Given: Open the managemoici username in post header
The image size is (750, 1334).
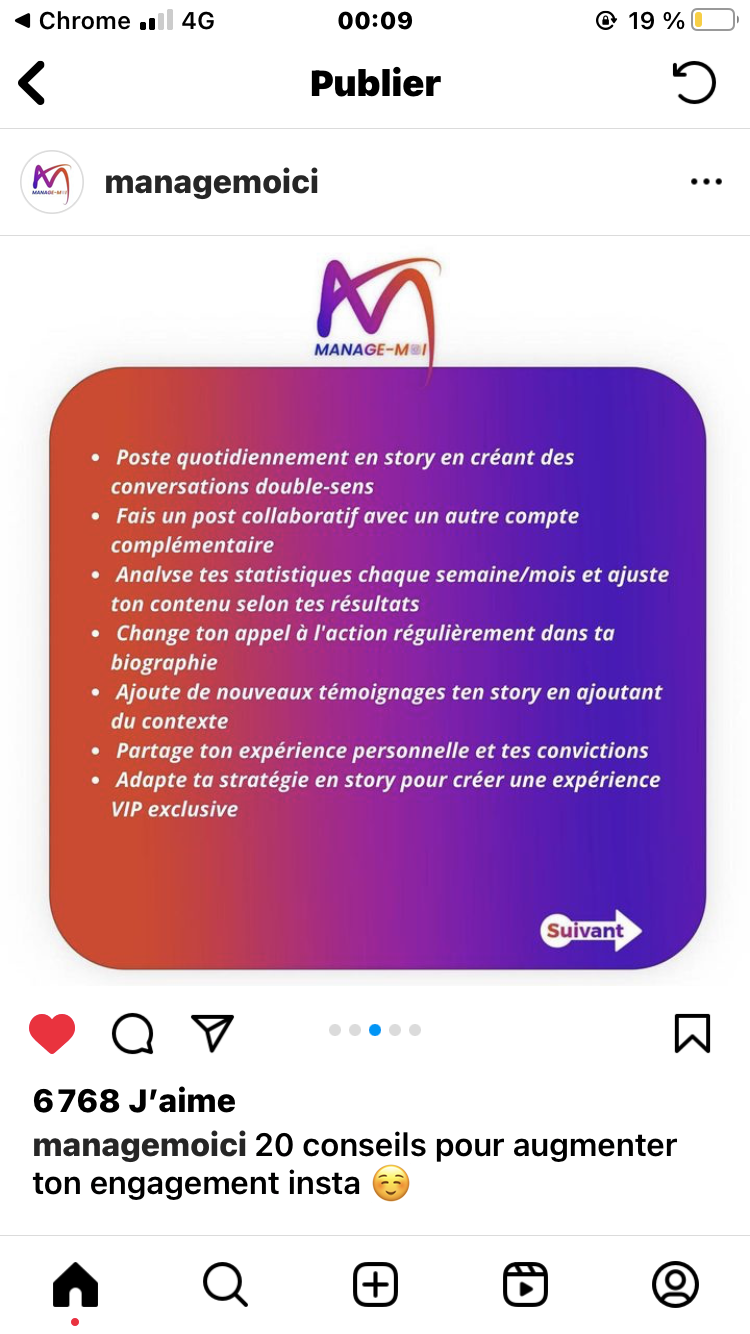Looking at the screenshot, I should click(211, 182).
